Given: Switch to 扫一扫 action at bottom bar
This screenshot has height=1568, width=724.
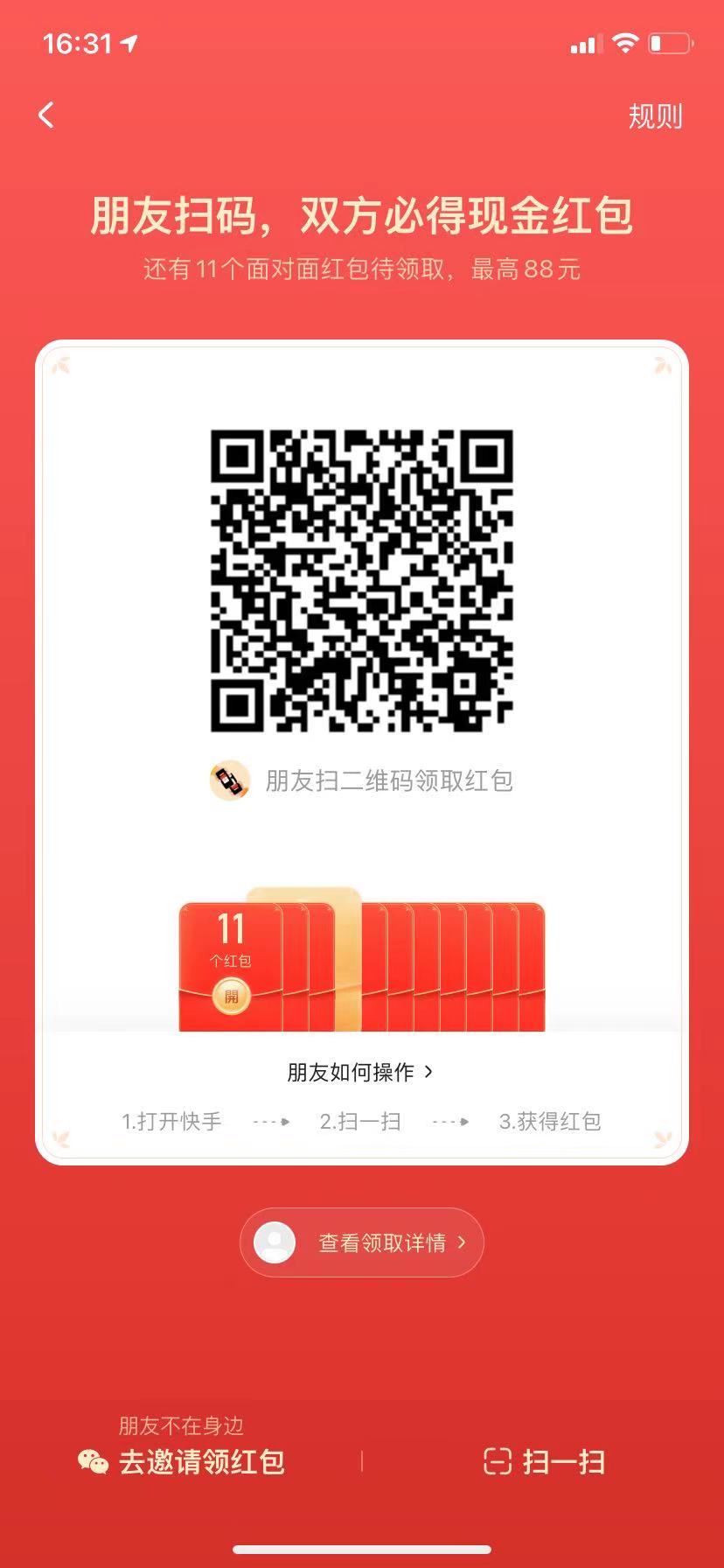Looking at the screenshot, I should pos(544,1459).
